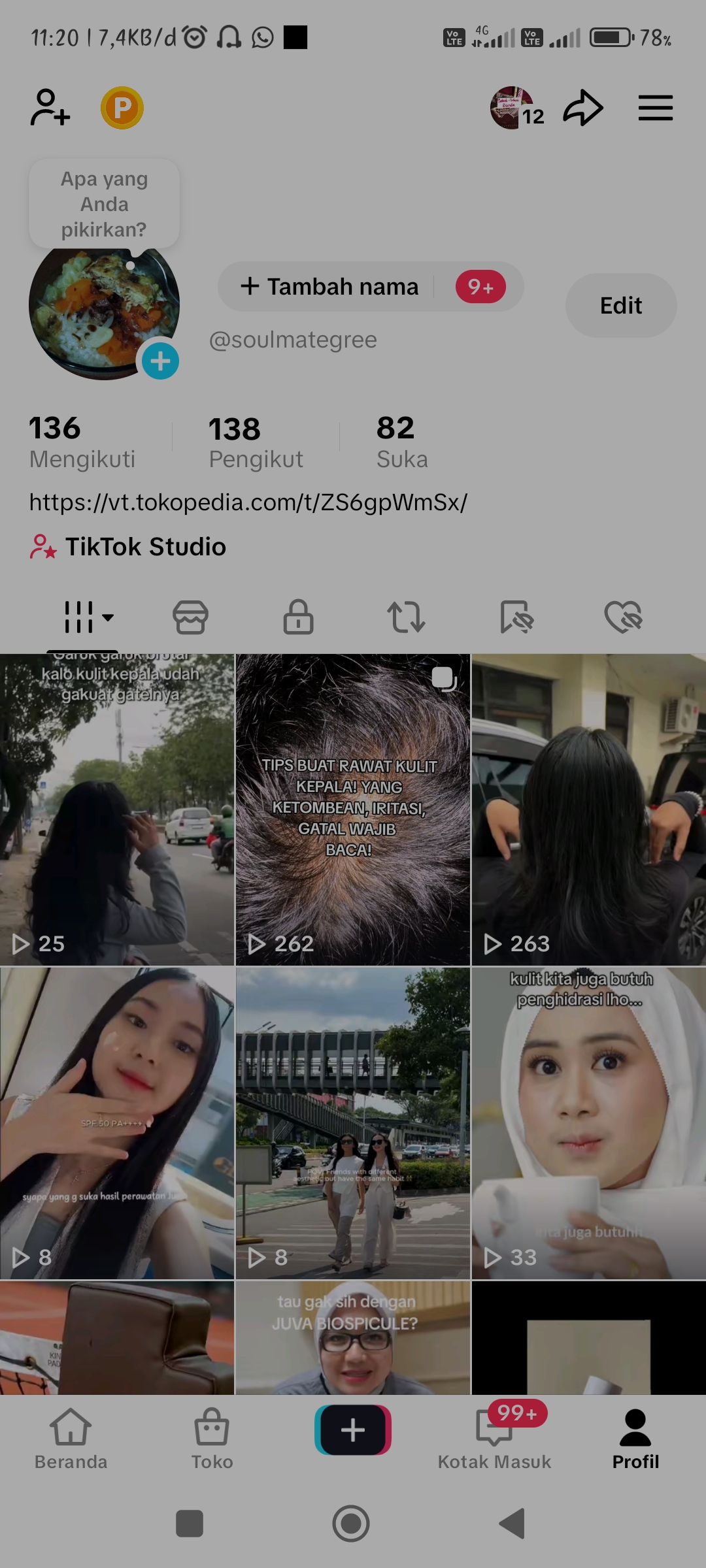Create a new post with plus button
The width and height of the screenshot is (706, 1568).
coord(353,1430)
